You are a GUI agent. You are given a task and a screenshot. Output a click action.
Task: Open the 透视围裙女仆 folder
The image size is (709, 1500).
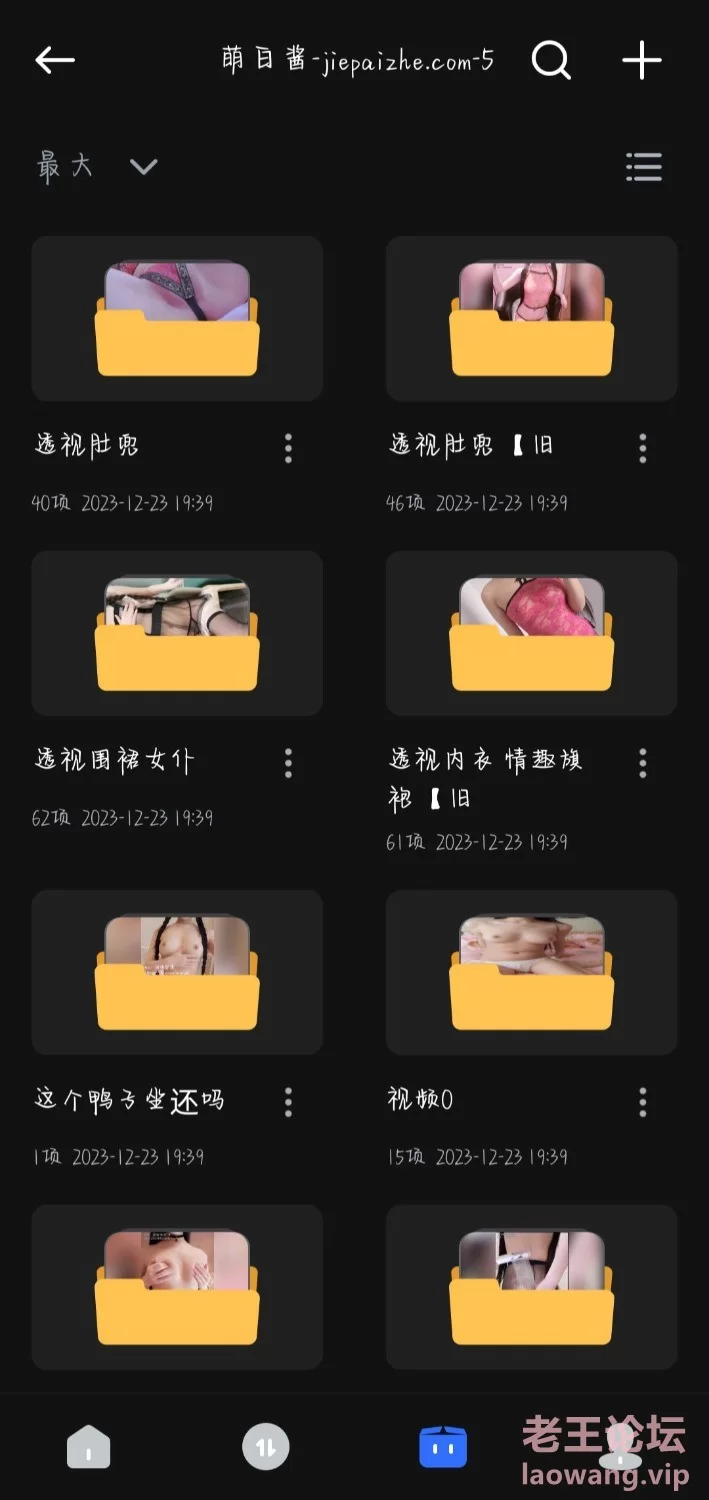[x=177, y=633]
